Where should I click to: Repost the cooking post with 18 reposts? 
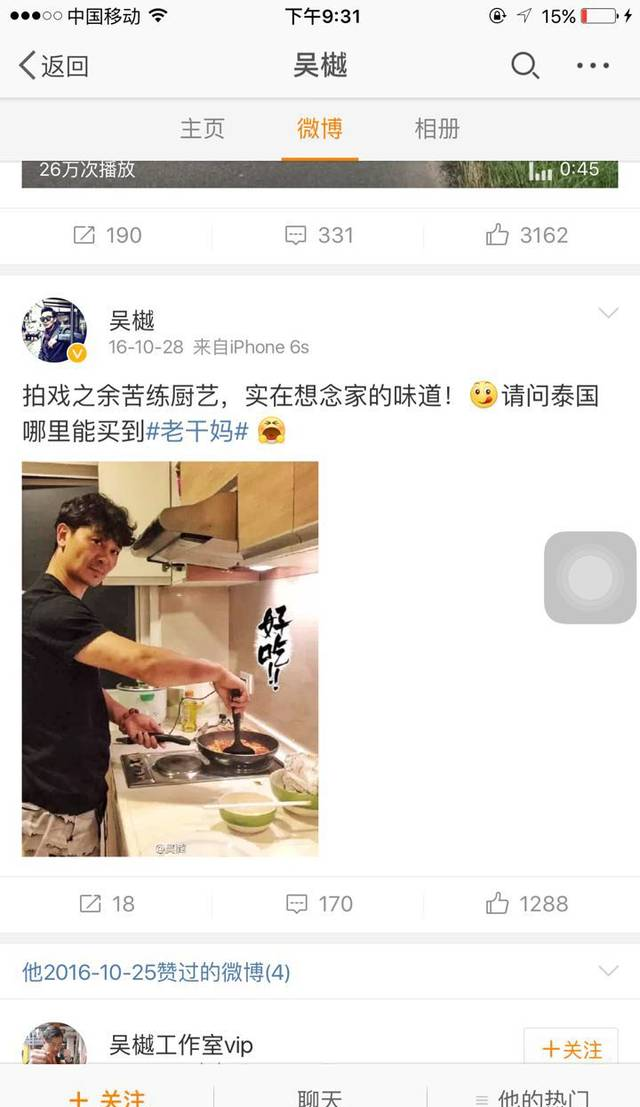(x=107, y=904)
